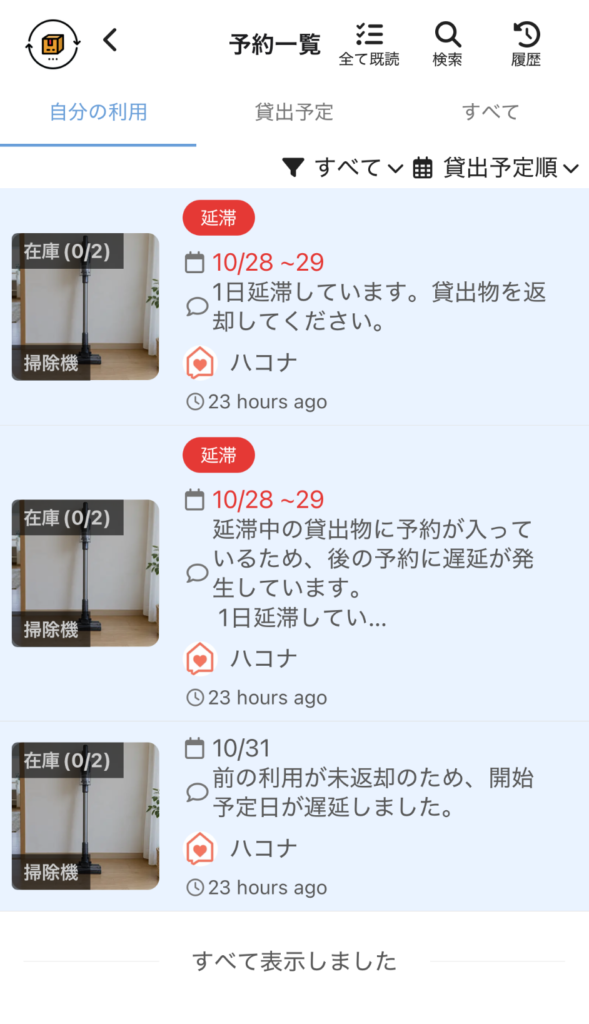Open the 10/31 reservation notice
This screenshot has width=589, height=1024.
coord(294,816)
